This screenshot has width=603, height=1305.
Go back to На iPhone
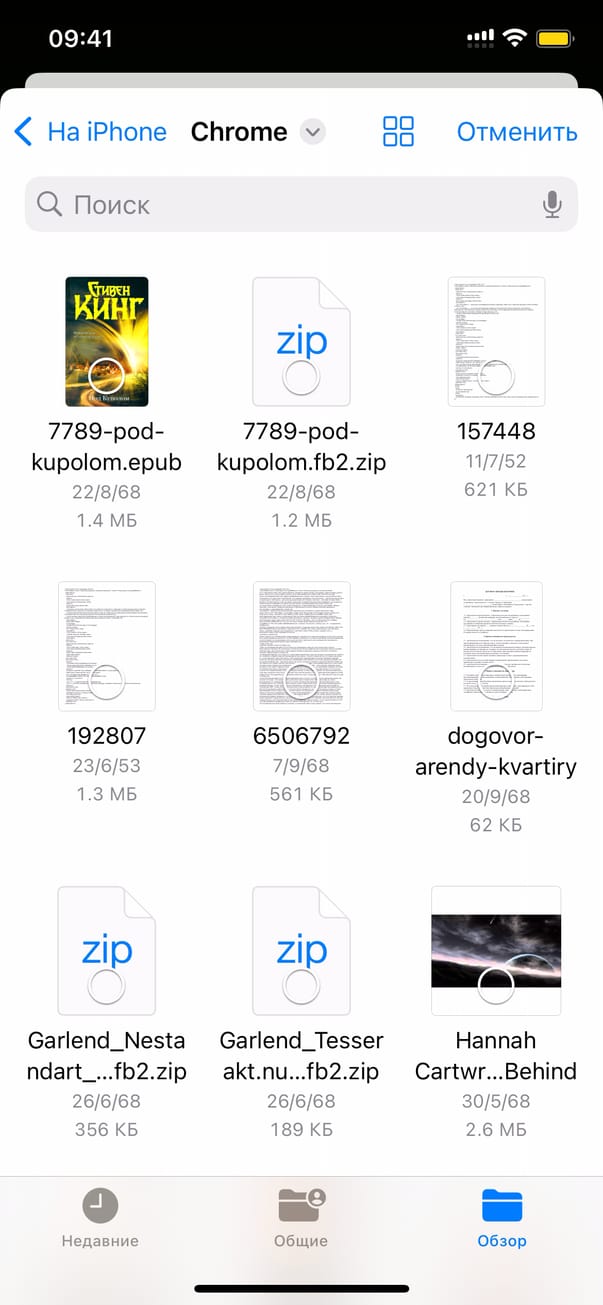tap(90, 132)
